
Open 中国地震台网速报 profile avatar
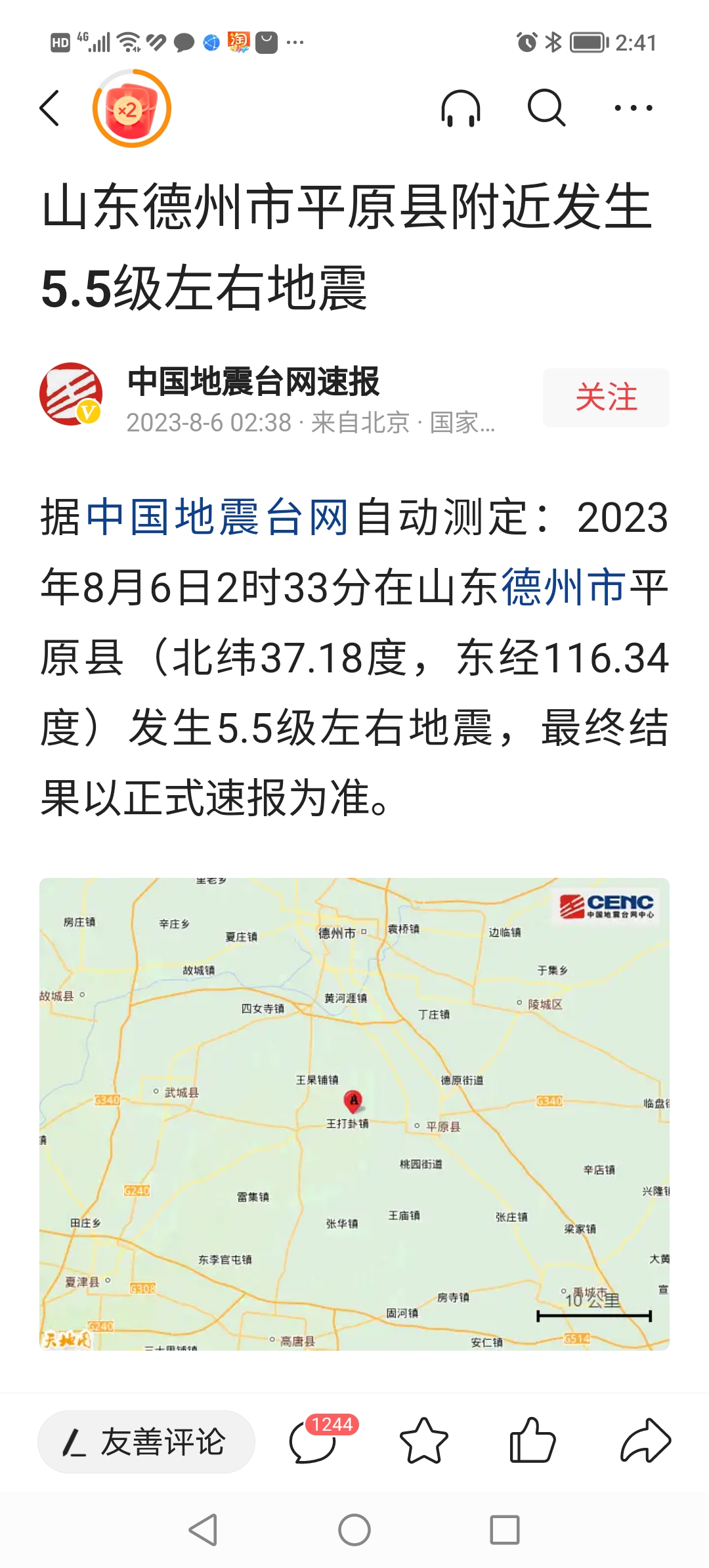tap(74, 395)
